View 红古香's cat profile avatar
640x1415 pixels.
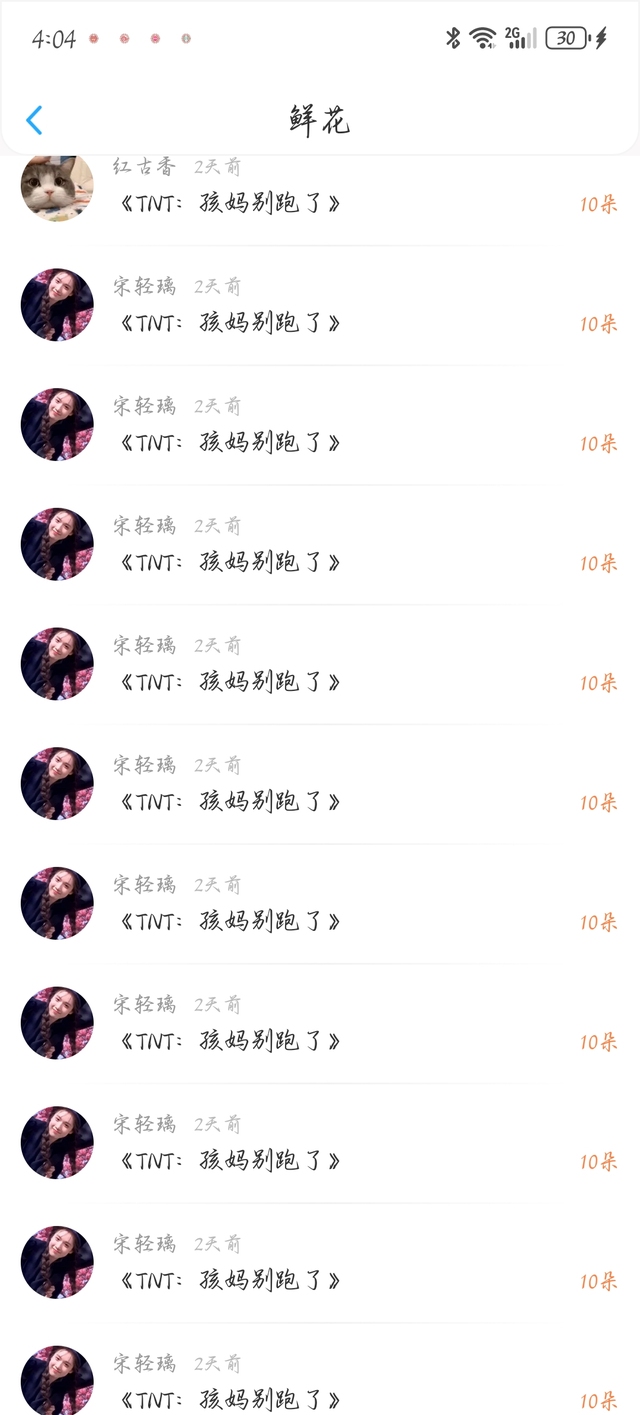57,187
